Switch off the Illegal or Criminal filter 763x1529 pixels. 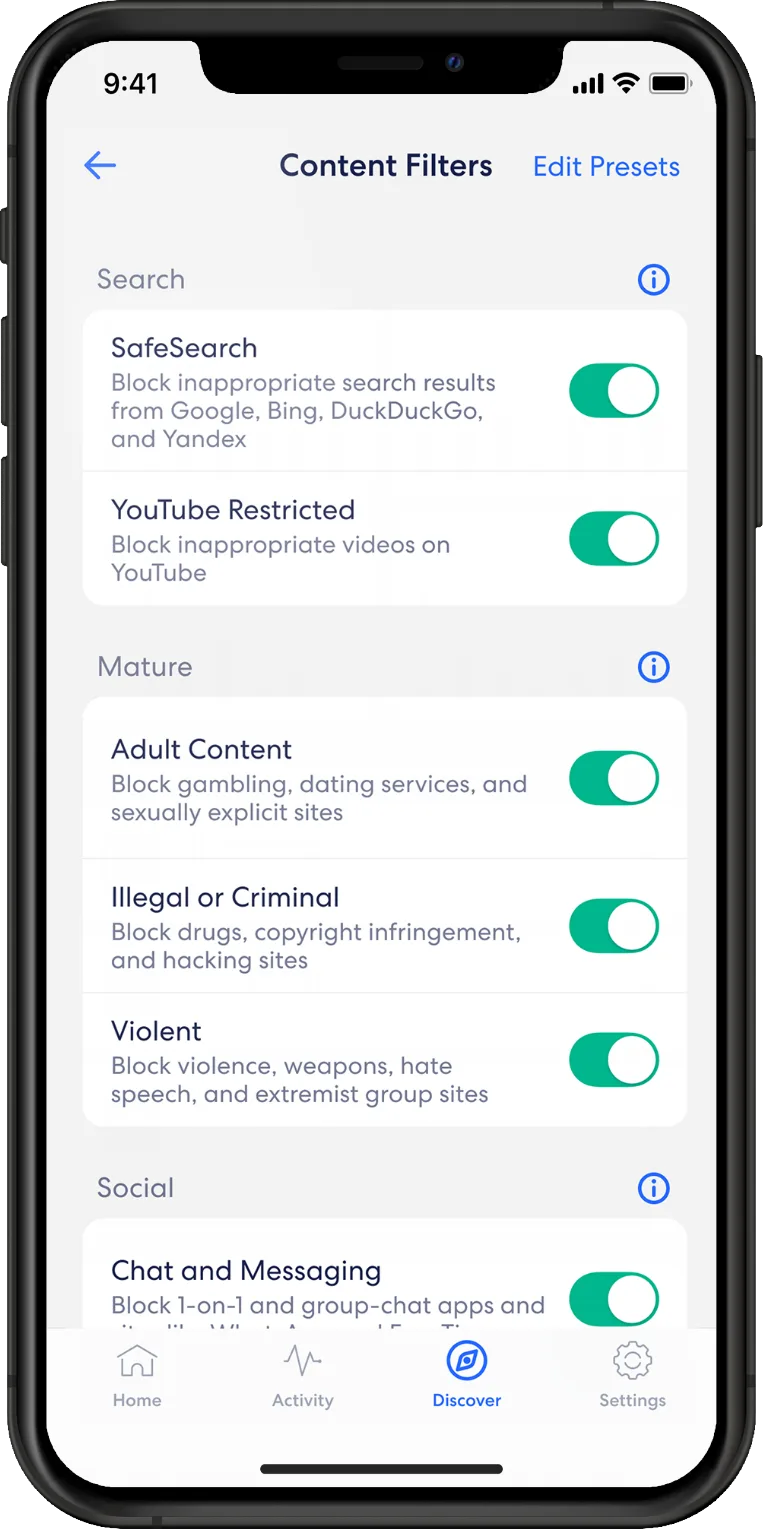coord(614,926)
